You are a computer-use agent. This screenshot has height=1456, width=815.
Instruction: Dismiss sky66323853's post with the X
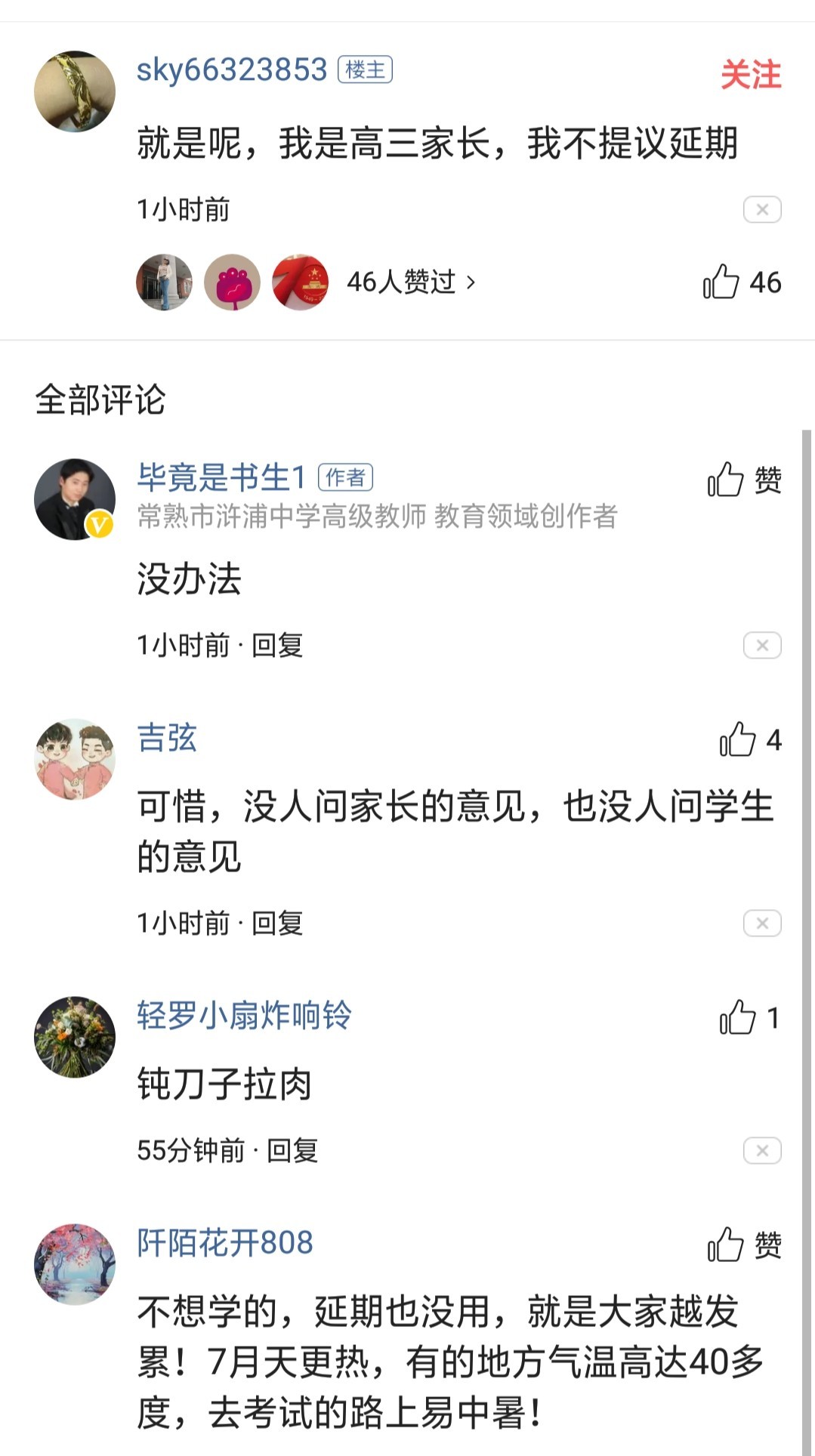tap(761, 209)
